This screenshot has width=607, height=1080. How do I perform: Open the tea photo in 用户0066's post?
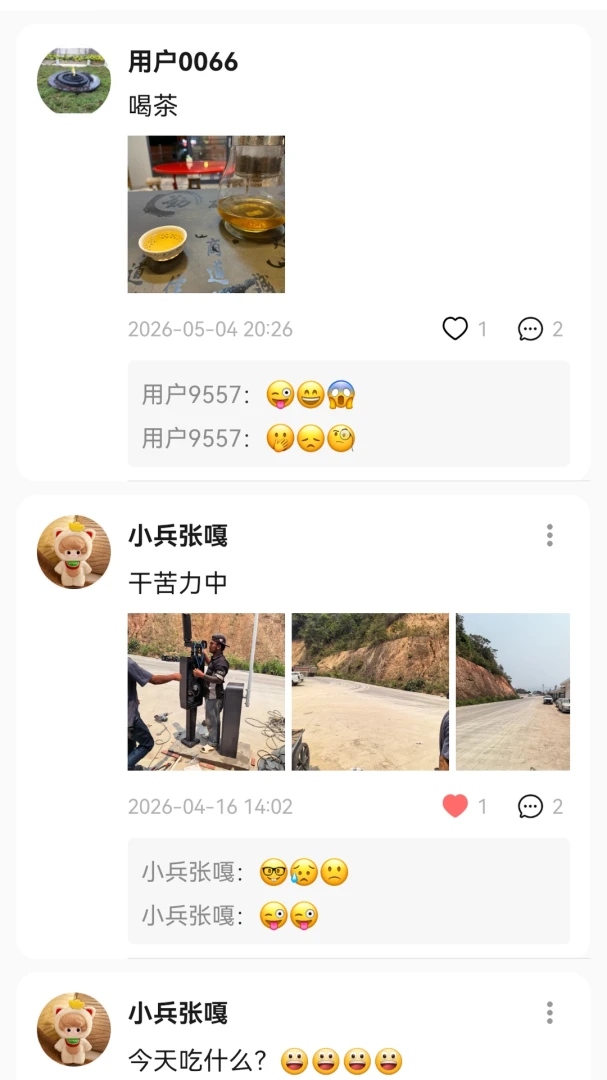pyautogui.click(x=206, y=214)
